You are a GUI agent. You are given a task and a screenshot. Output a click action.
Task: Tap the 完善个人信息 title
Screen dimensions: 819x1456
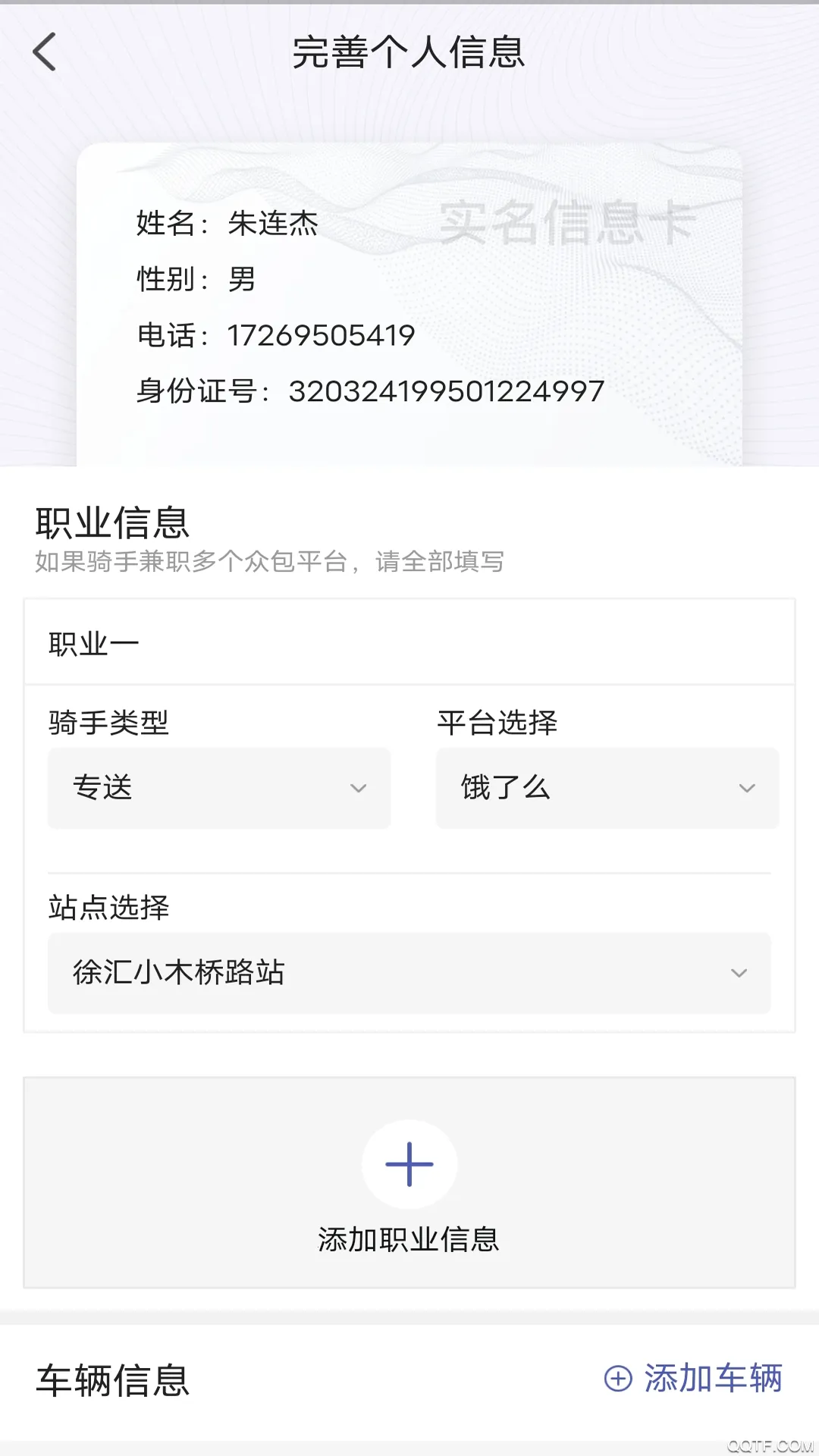(x=409, y=54)
